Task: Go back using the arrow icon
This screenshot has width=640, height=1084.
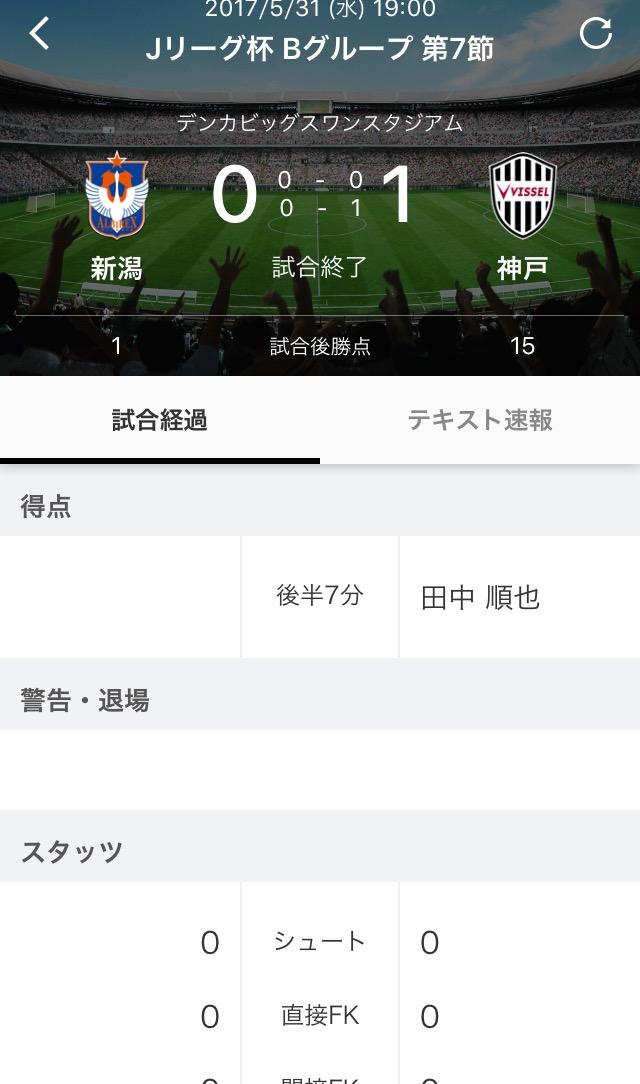Action: point(39,34)
